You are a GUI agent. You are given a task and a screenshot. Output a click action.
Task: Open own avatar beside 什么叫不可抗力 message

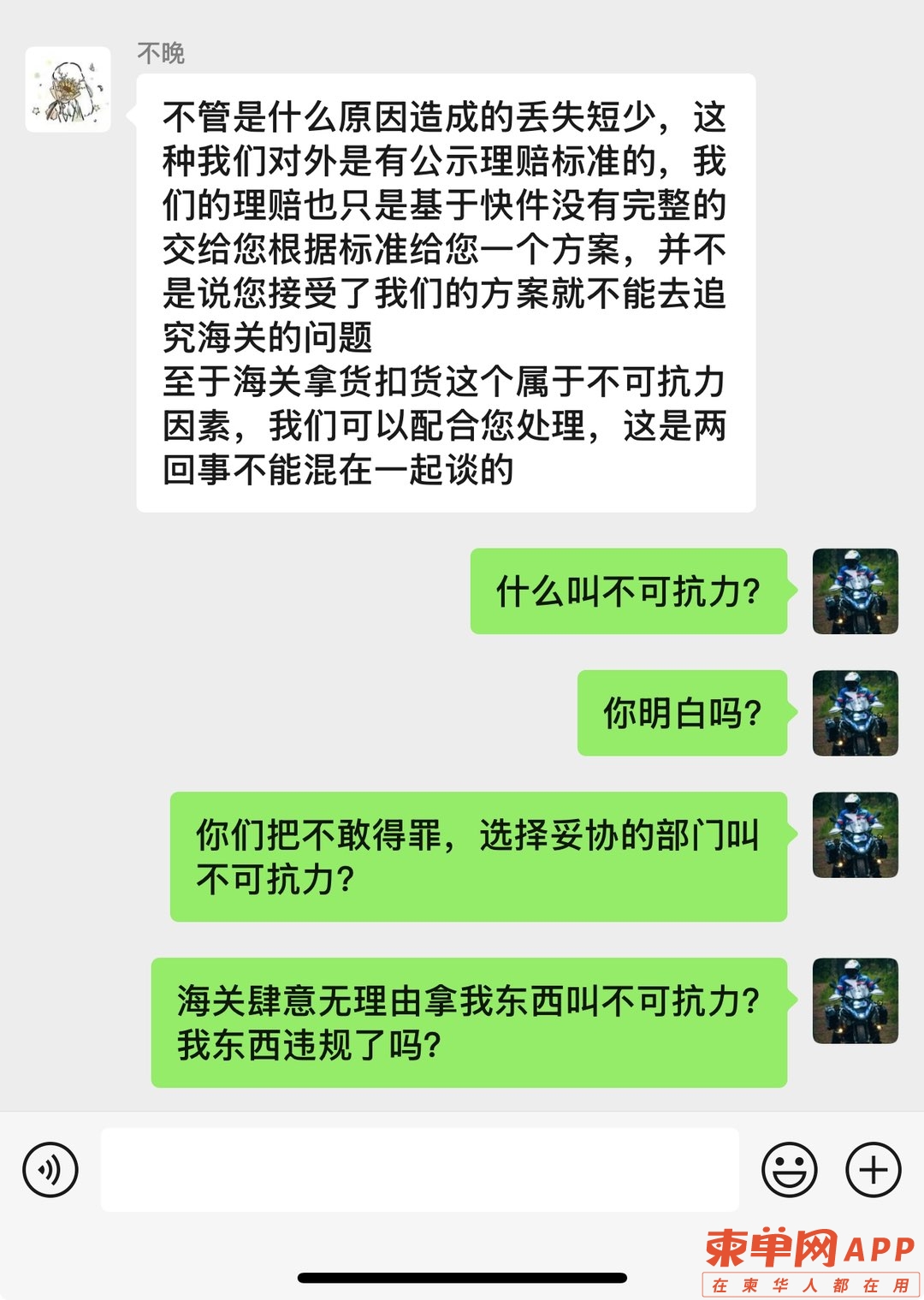pos(855,591)
